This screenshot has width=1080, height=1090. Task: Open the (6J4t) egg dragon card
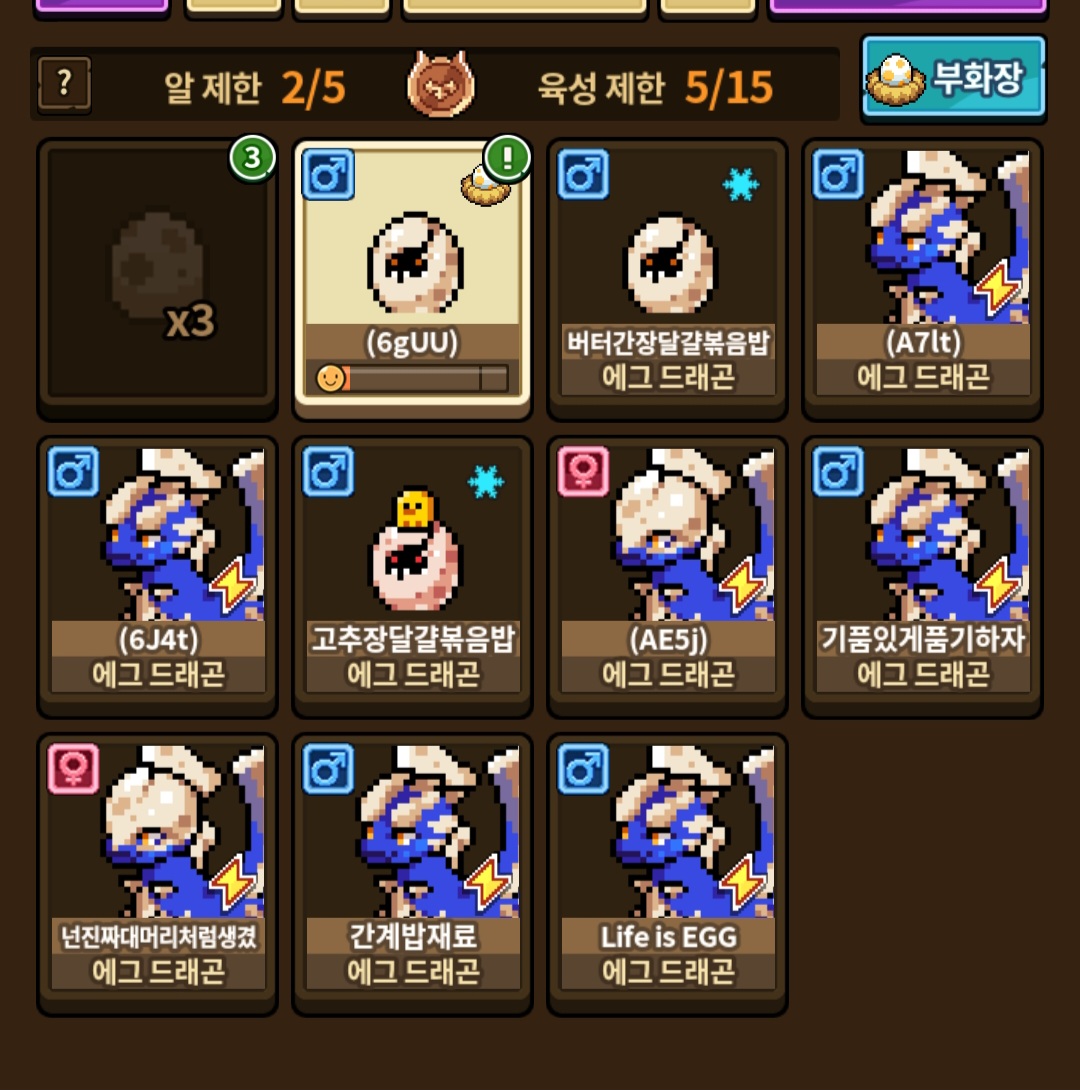158,576
